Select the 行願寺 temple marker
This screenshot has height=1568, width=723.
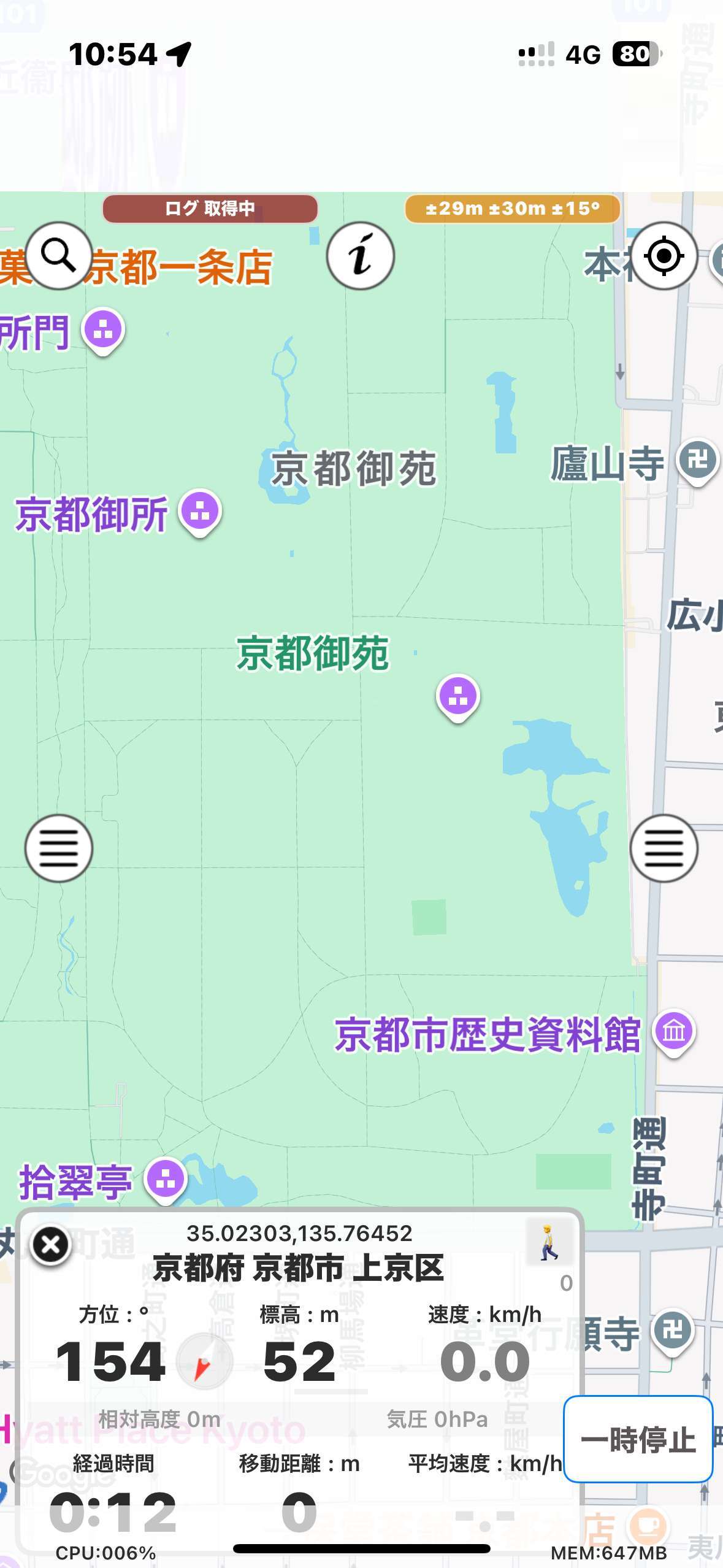tap(673, 1331)
